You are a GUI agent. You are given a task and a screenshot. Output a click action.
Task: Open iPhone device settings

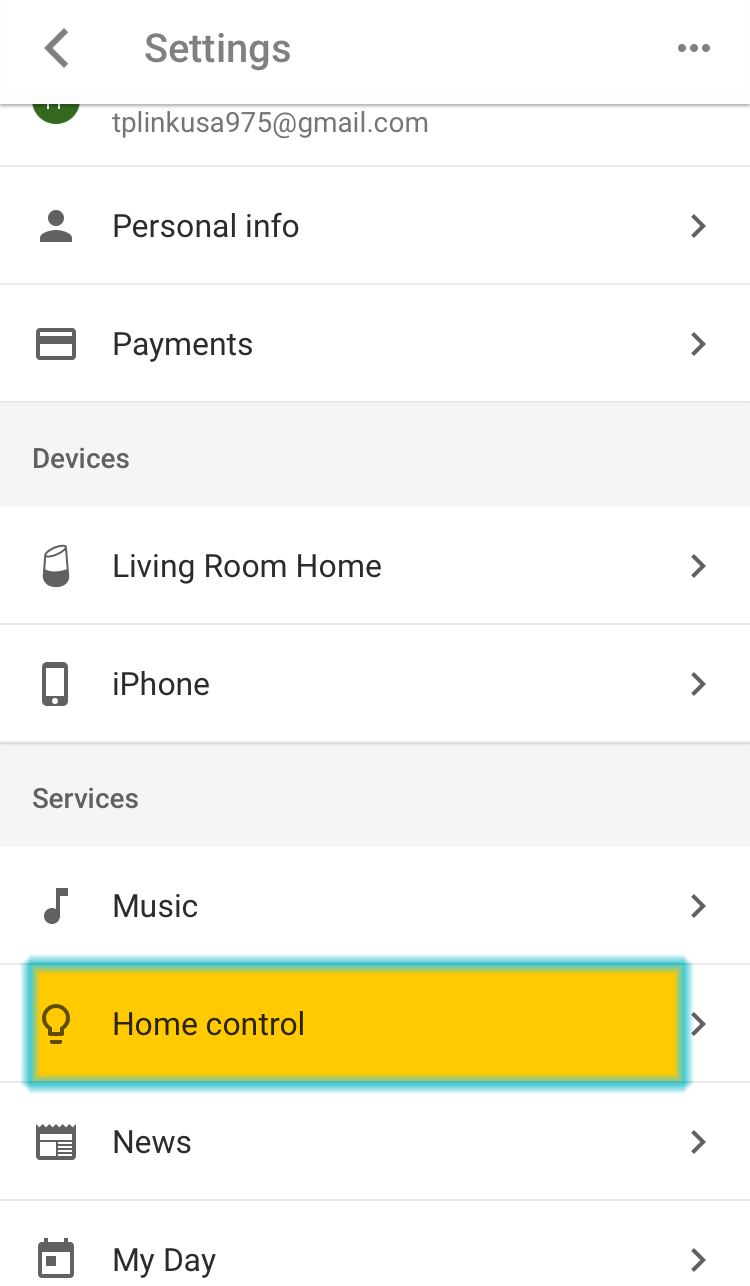pos(375,684)
